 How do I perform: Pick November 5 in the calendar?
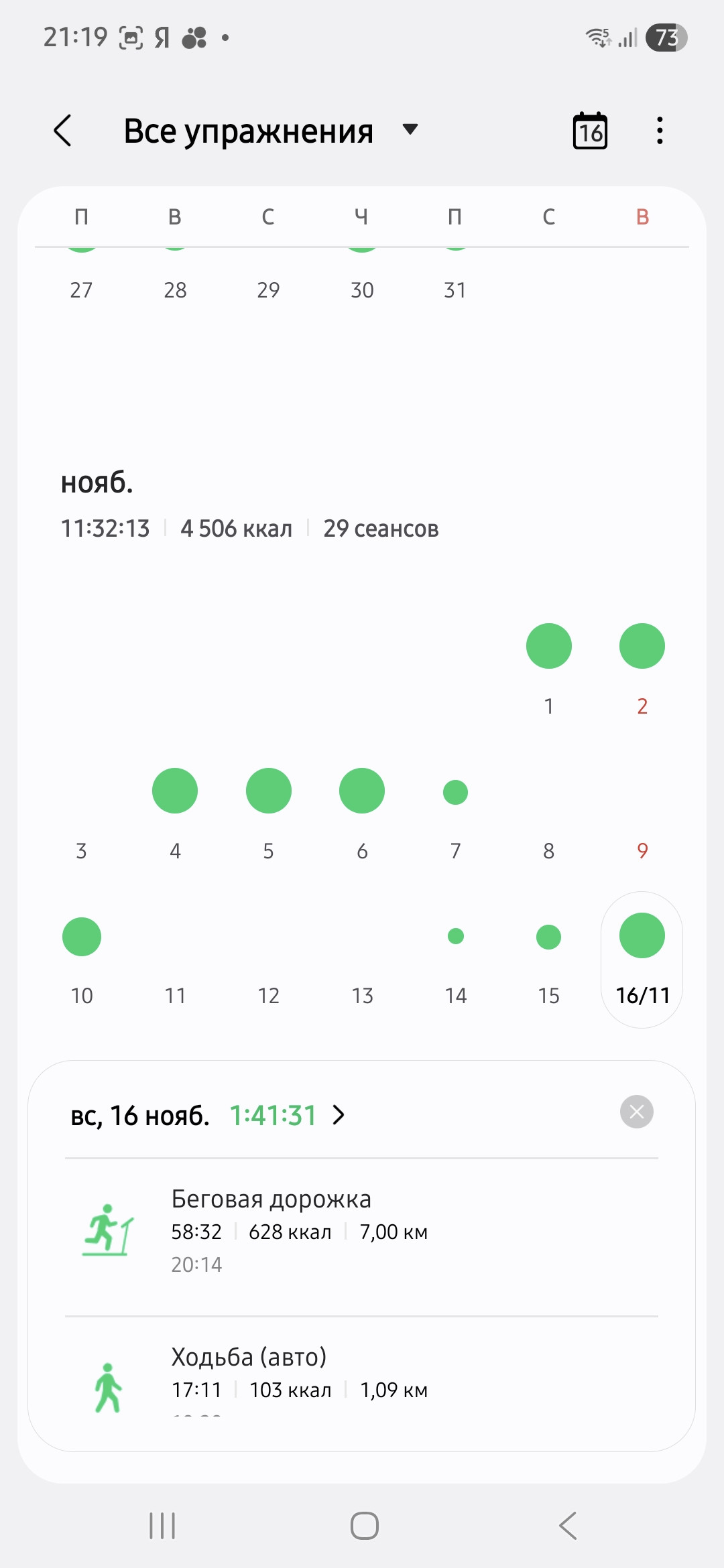(269, 815)
